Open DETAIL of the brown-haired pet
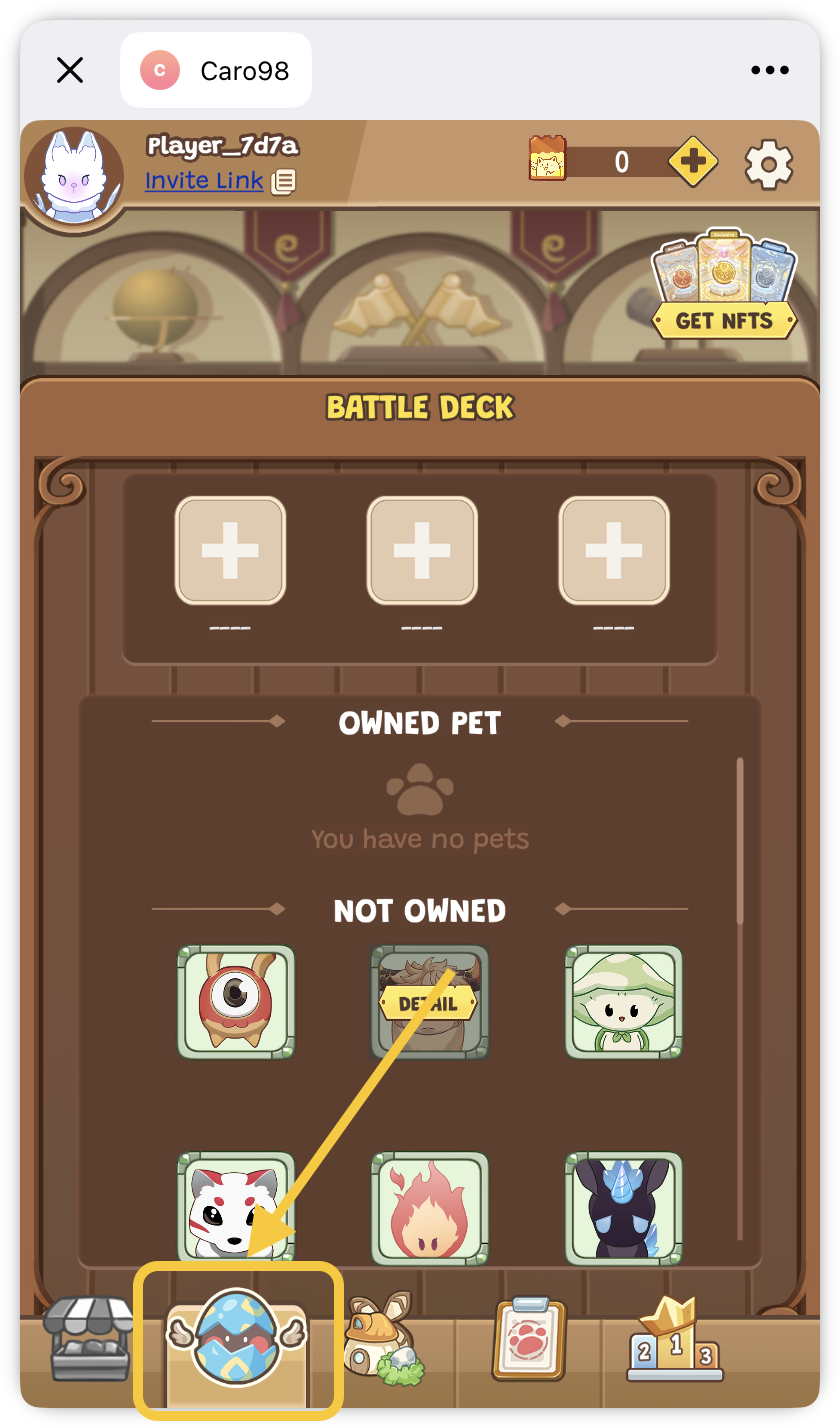This screenshot has height=1428, width=840. [429, 1003]
